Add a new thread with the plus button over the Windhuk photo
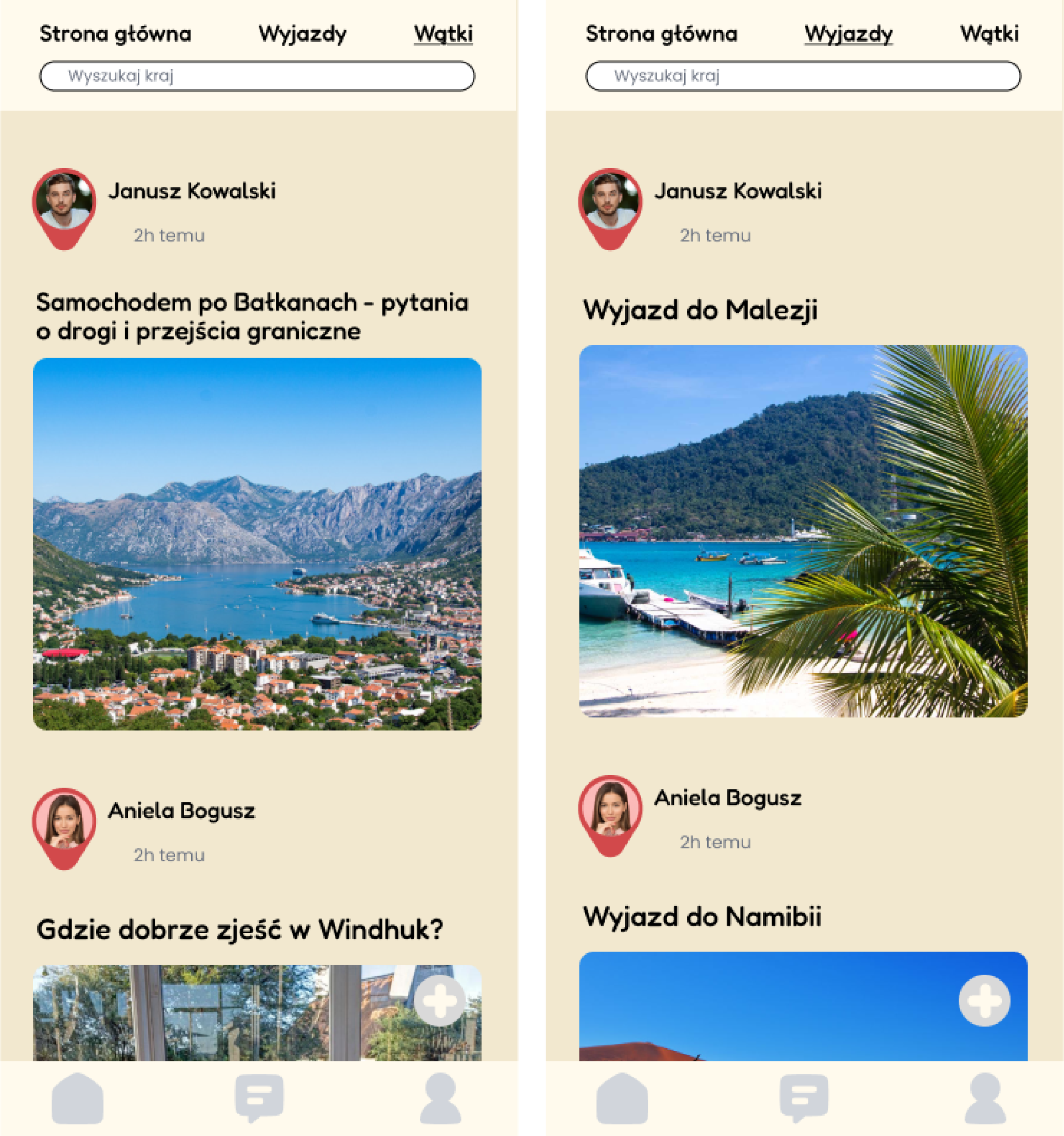 click(x=439, y=1001)
